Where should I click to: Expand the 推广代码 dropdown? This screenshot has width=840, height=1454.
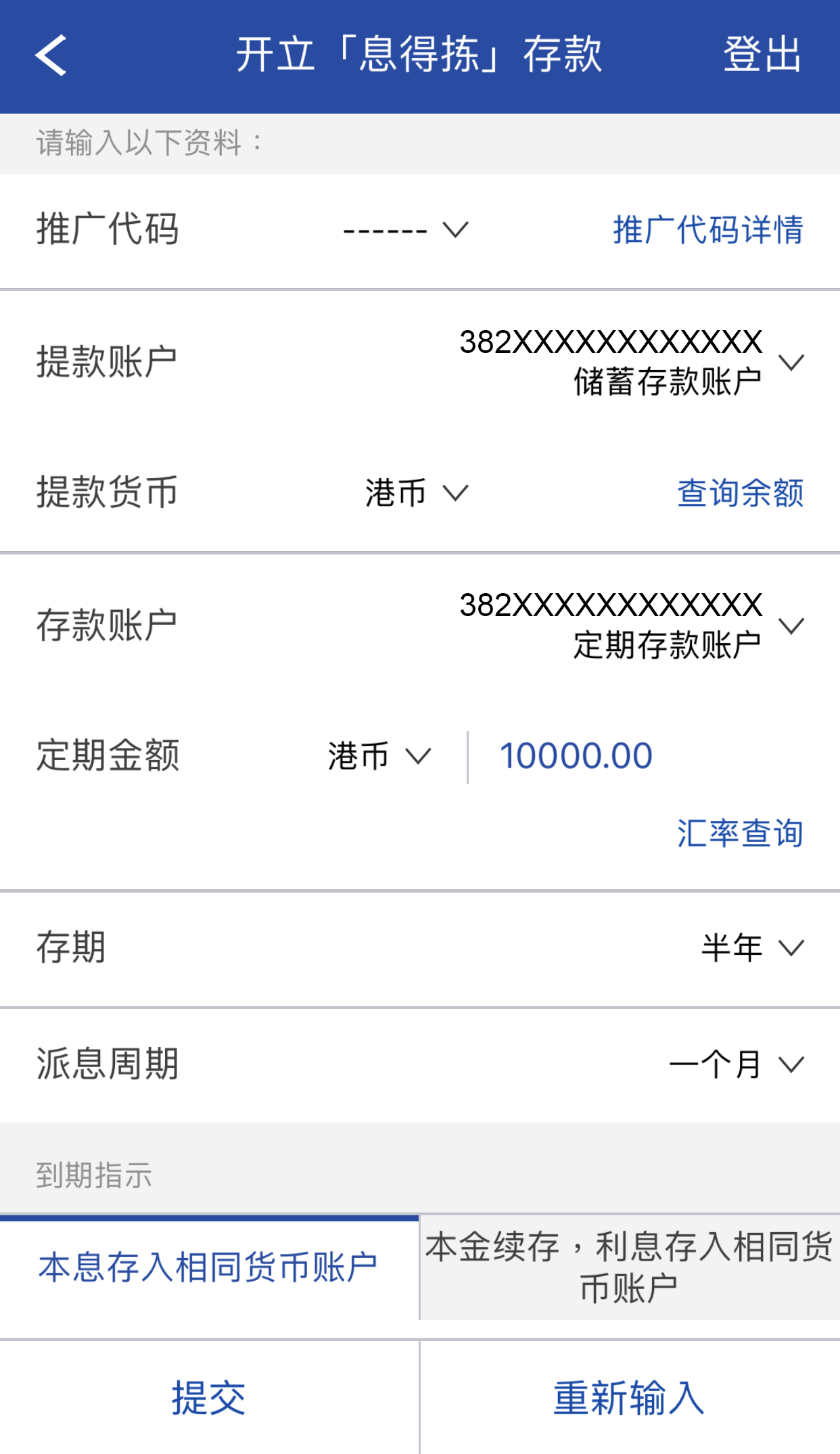click(x=406, y=230)
